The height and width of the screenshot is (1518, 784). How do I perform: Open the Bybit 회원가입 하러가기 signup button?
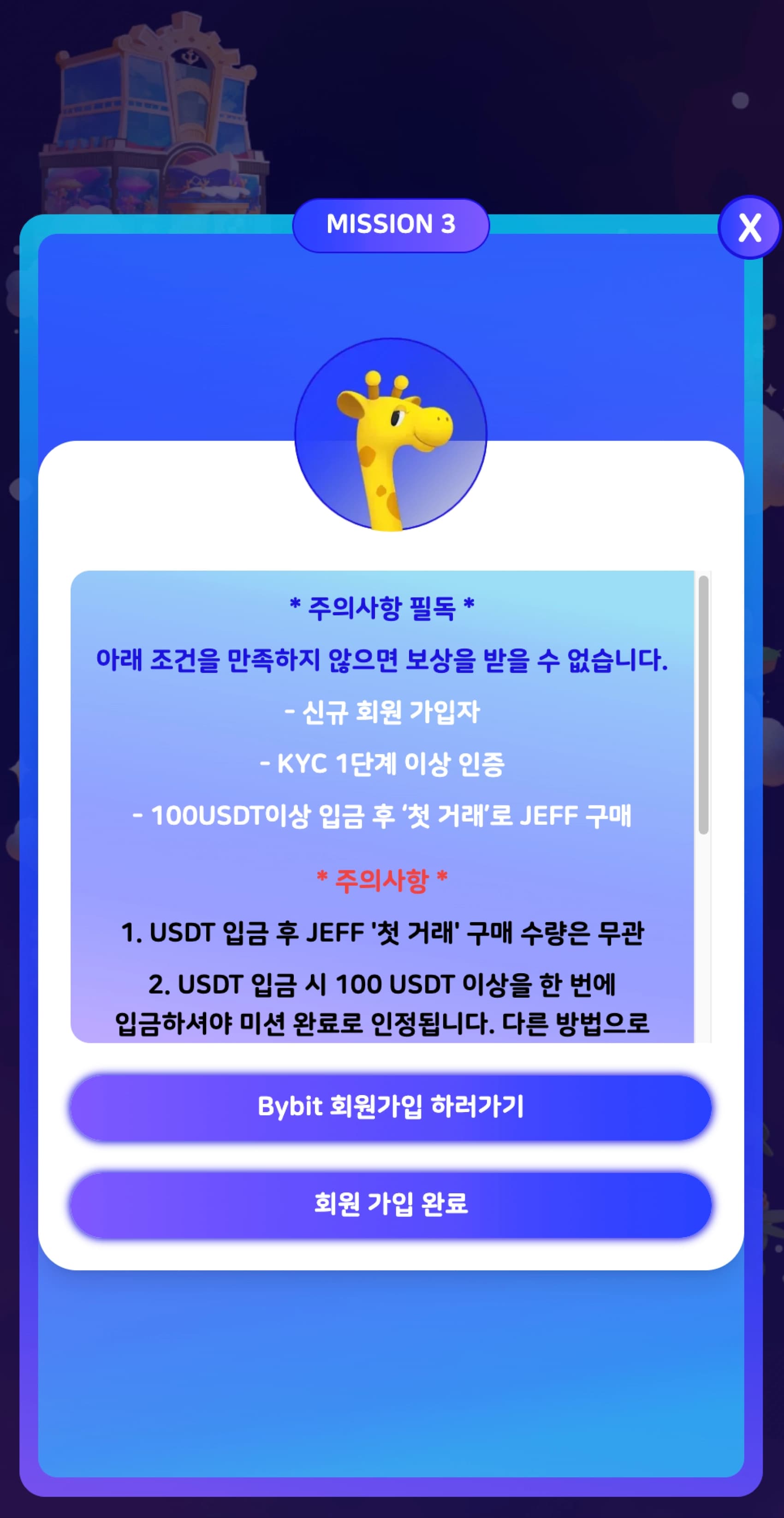pos(392,1107)
